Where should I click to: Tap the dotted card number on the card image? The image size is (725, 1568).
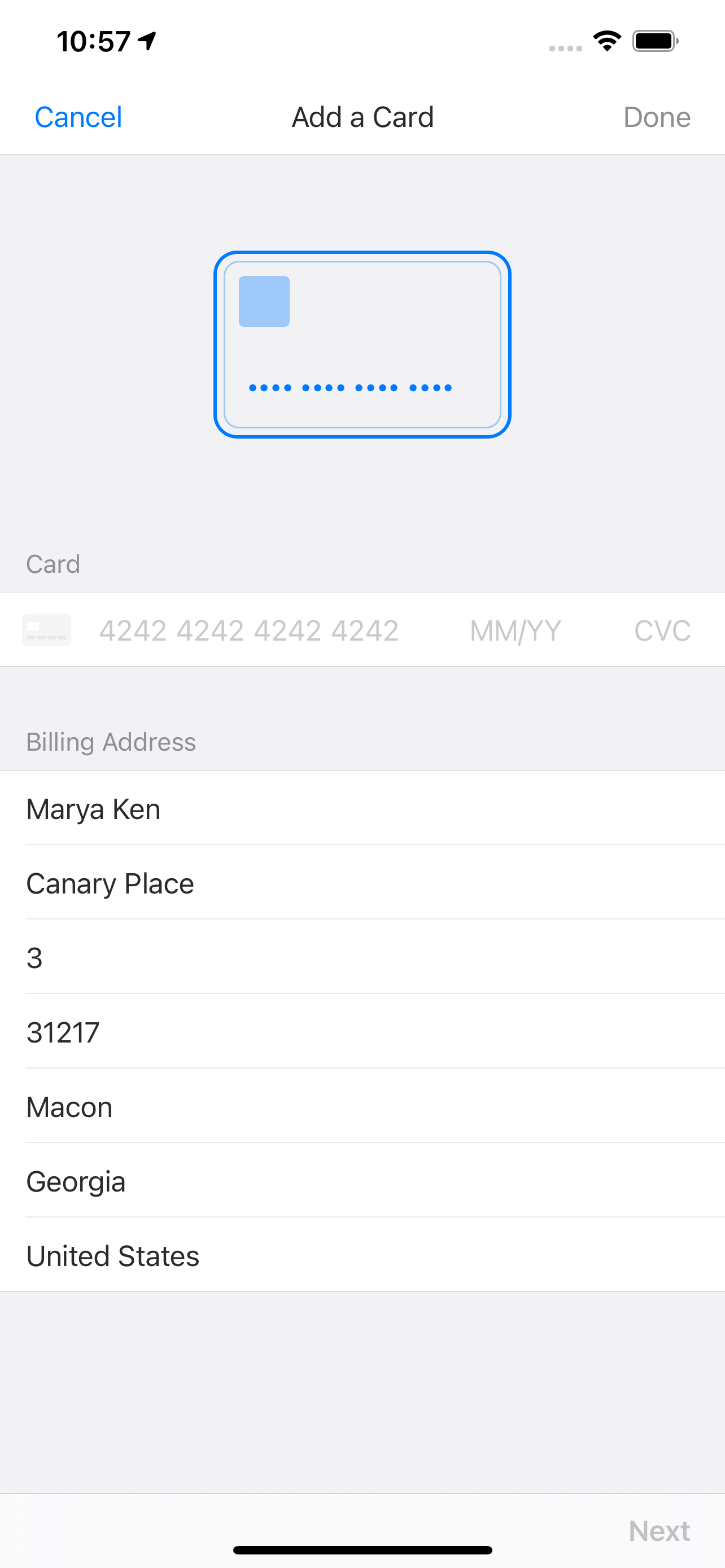(350, 387)
